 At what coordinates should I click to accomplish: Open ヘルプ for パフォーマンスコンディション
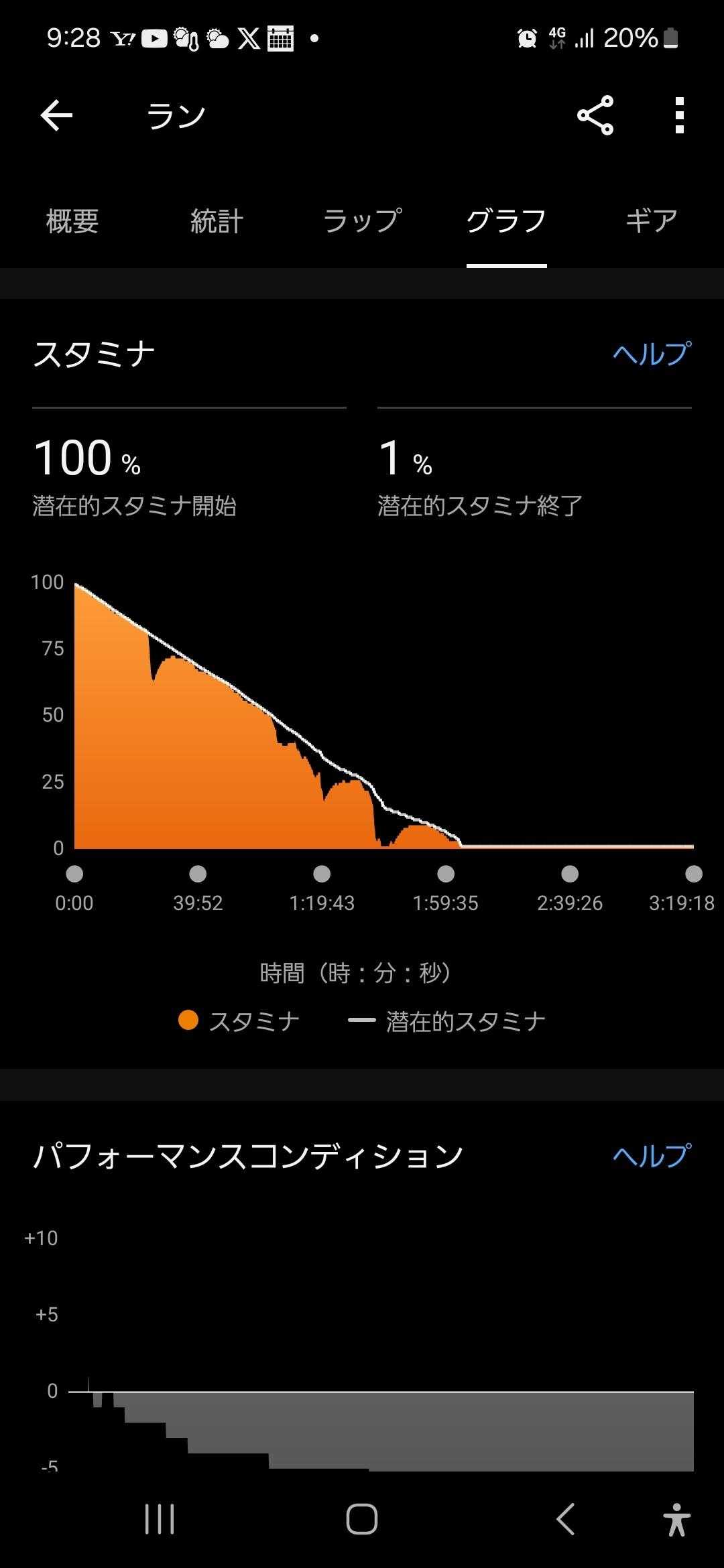(652, 1156)
